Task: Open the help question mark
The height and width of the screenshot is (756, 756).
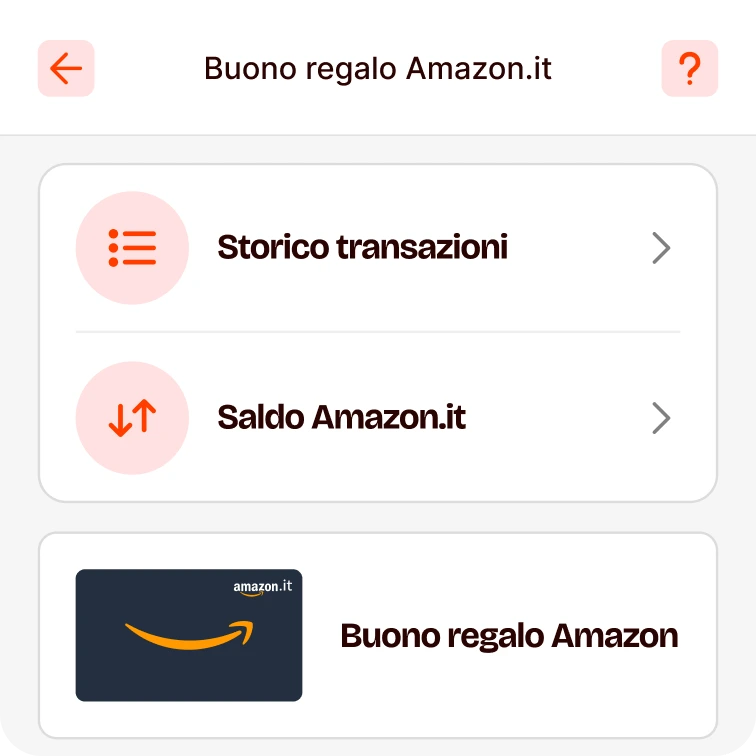Action: click(x=689, y=69)
